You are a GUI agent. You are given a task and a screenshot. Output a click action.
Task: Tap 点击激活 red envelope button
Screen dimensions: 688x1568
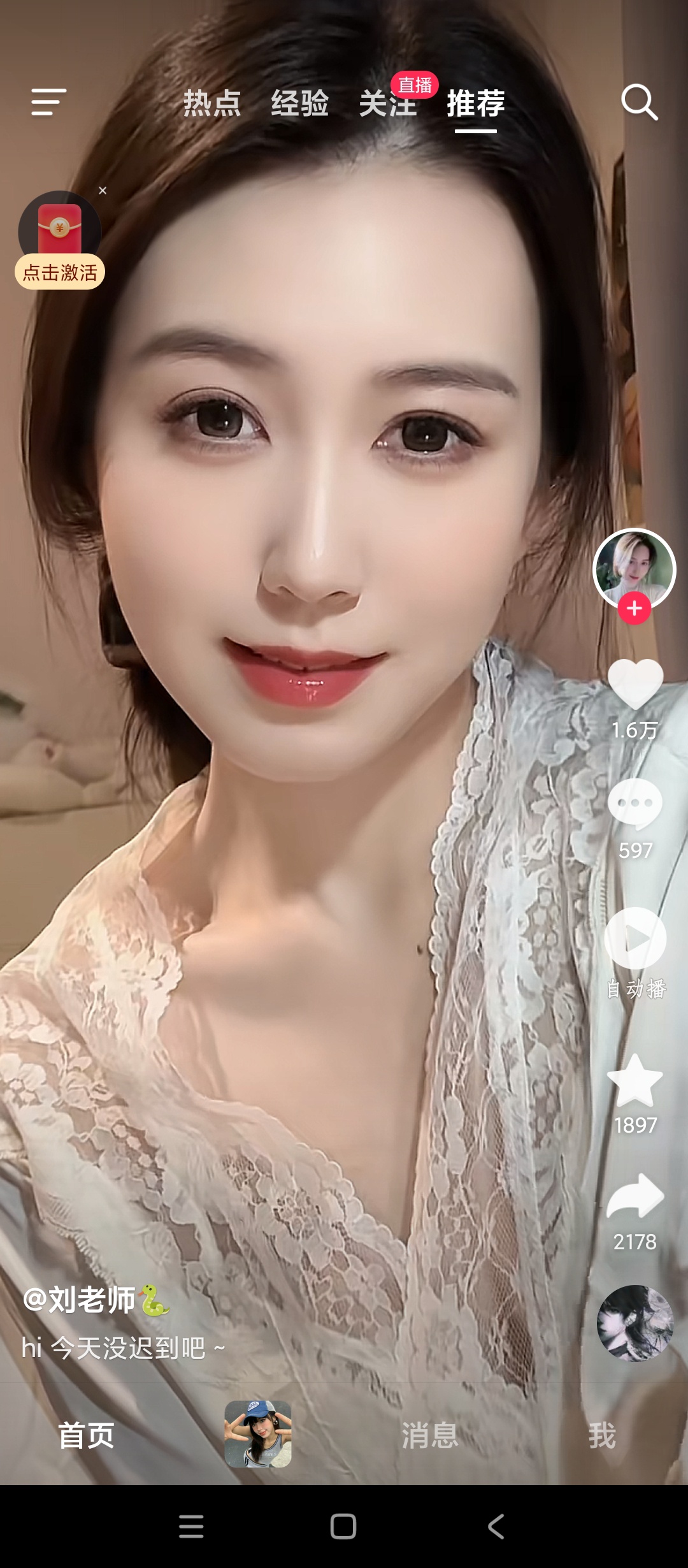[60, 272]
